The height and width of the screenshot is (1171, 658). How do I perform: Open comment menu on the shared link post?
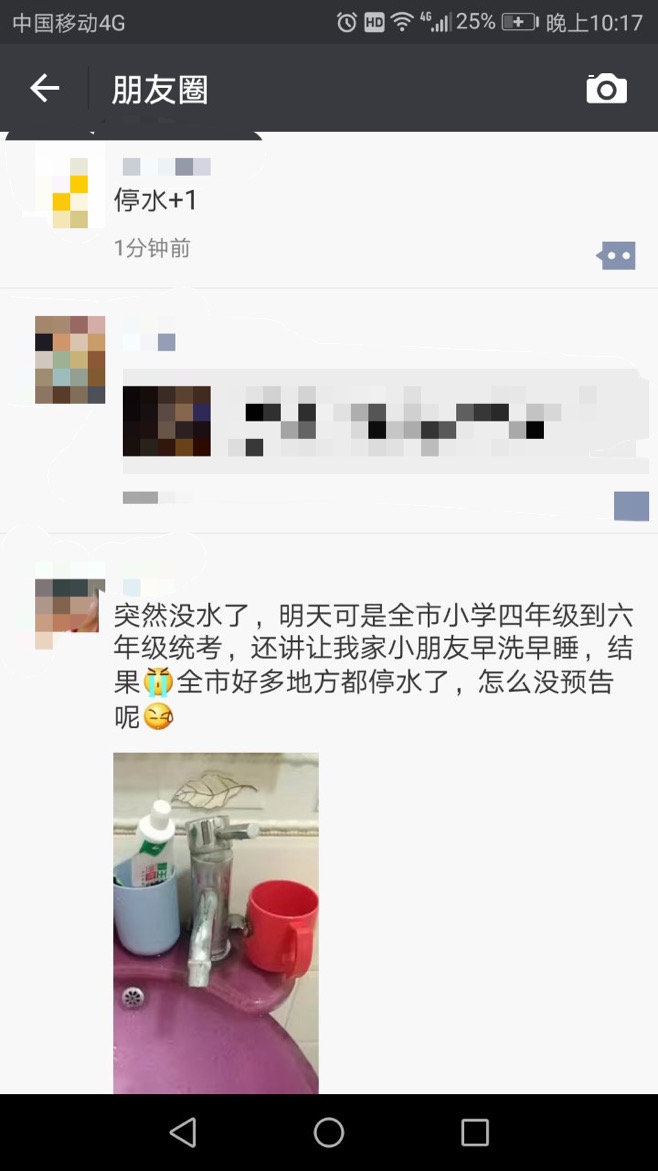[630, 506]
